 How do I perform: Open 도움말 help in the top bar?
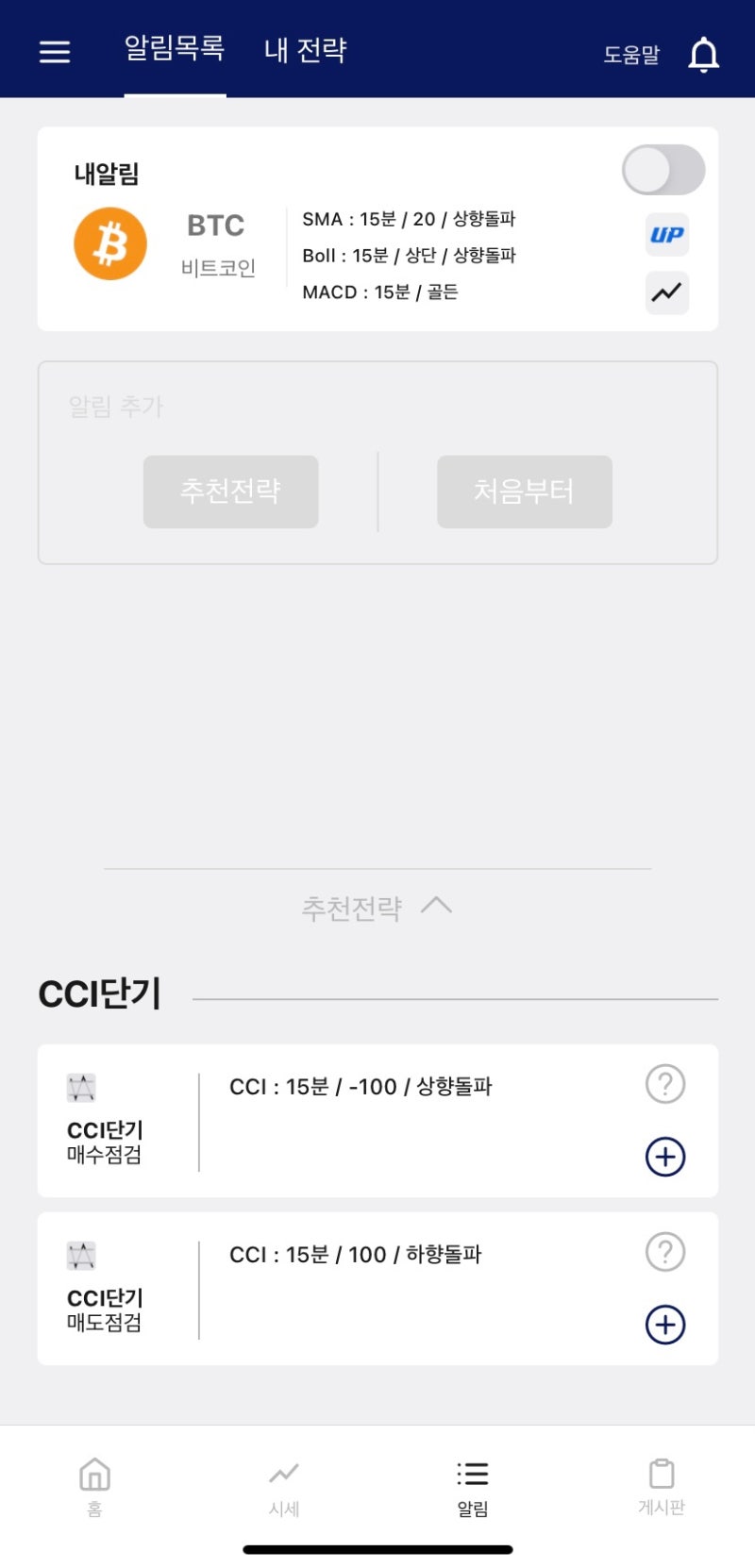(632, 55)
